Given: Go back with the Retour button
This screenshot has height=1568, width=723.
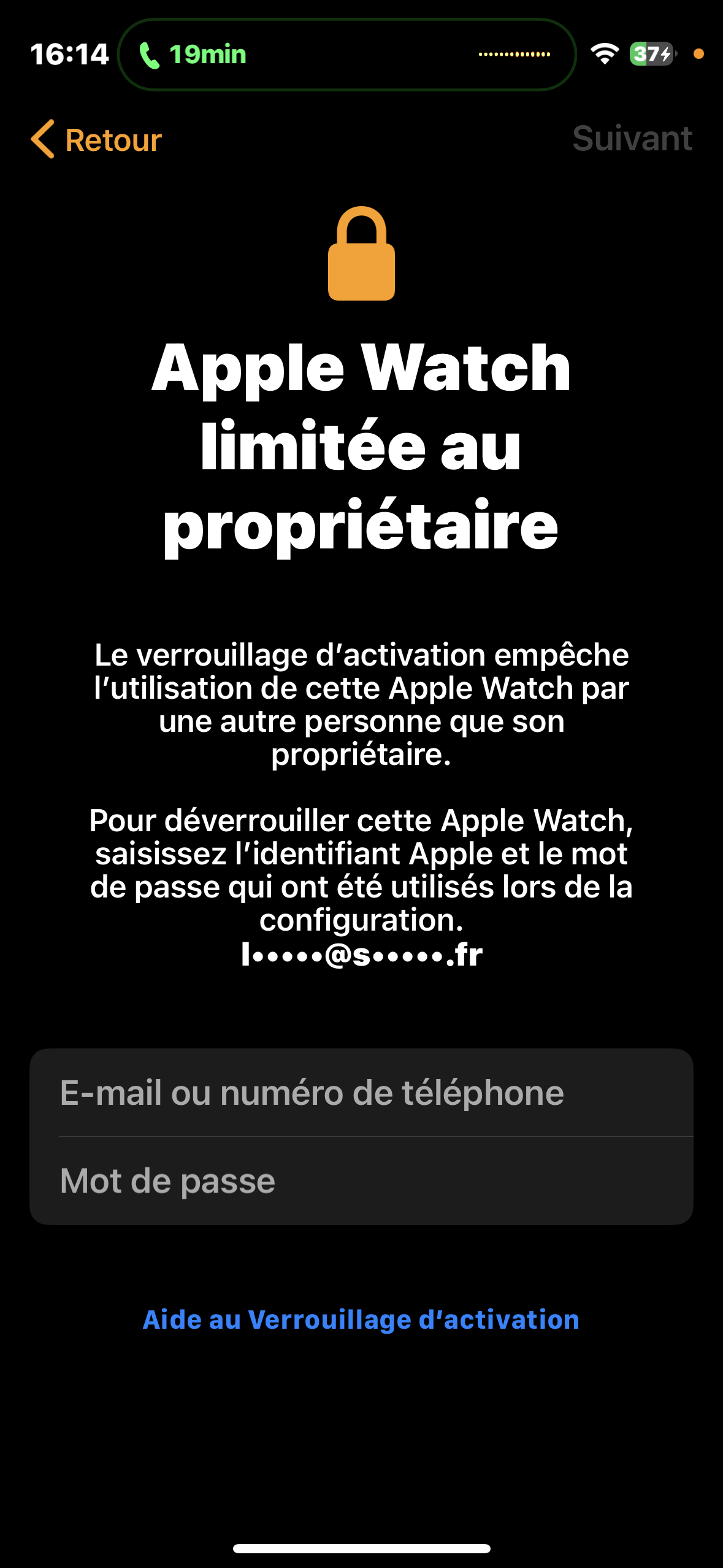Looking at the screenshot, I should [x=96, y=139].
